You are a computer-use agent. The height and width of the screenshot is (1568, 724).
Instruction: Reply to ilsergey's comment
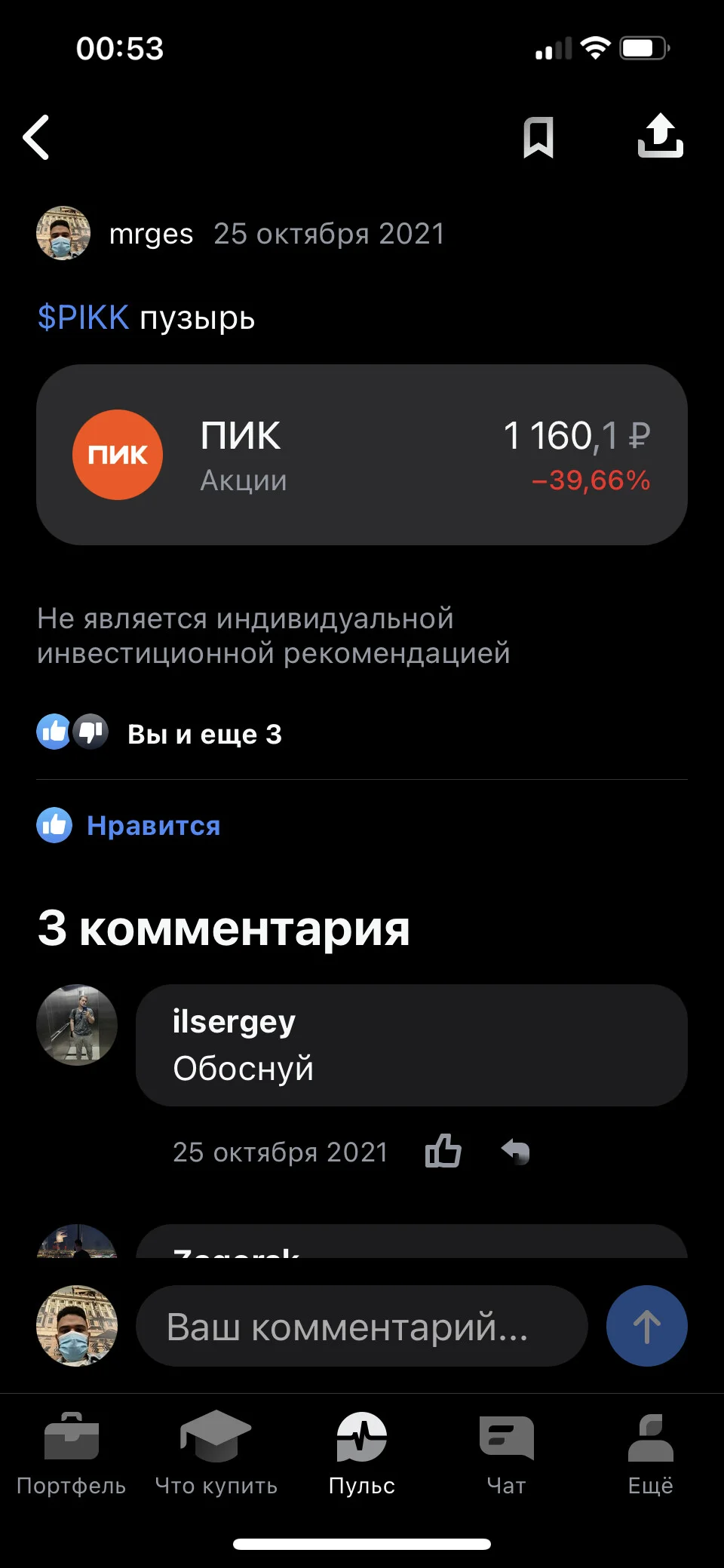[x=516, y=1152]
